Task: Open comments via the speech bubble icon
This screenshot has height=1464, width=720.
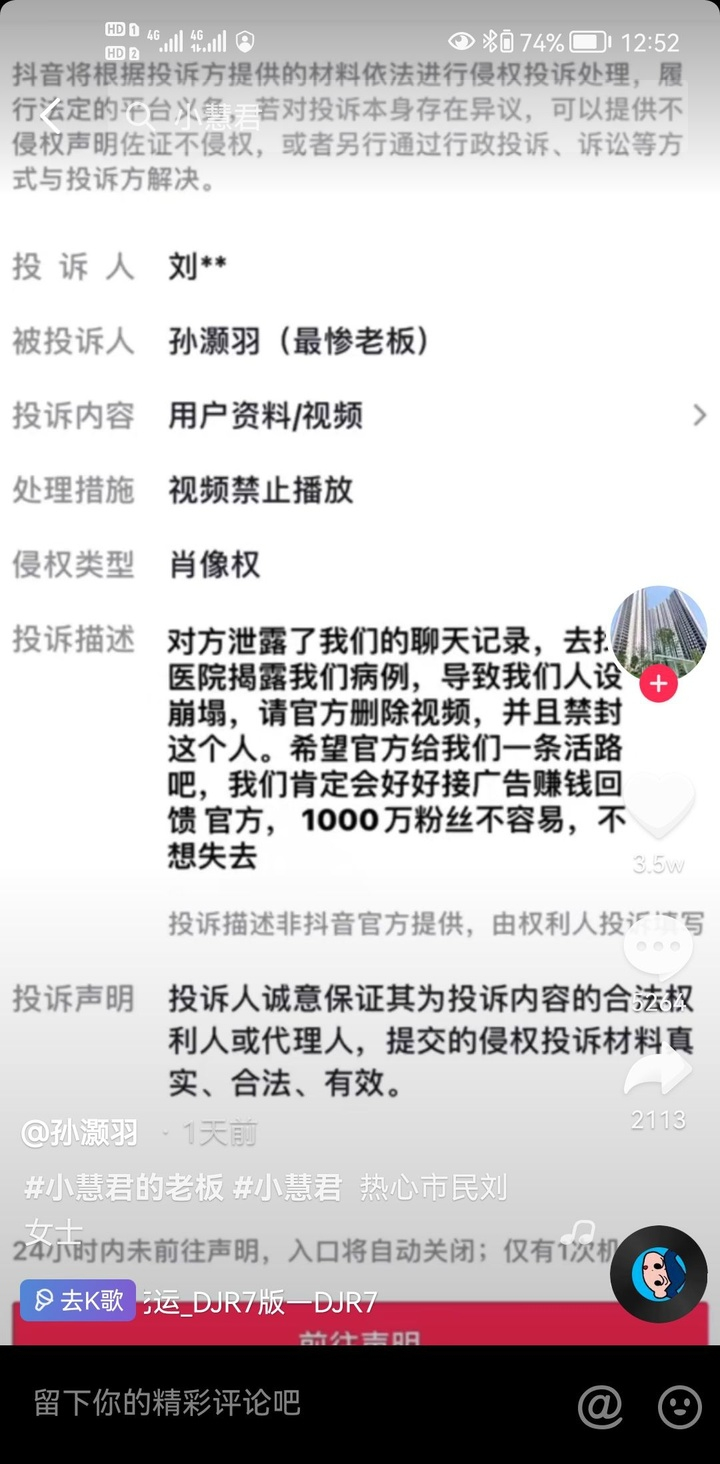Action: pyautogui.click(x=657, y=945)
